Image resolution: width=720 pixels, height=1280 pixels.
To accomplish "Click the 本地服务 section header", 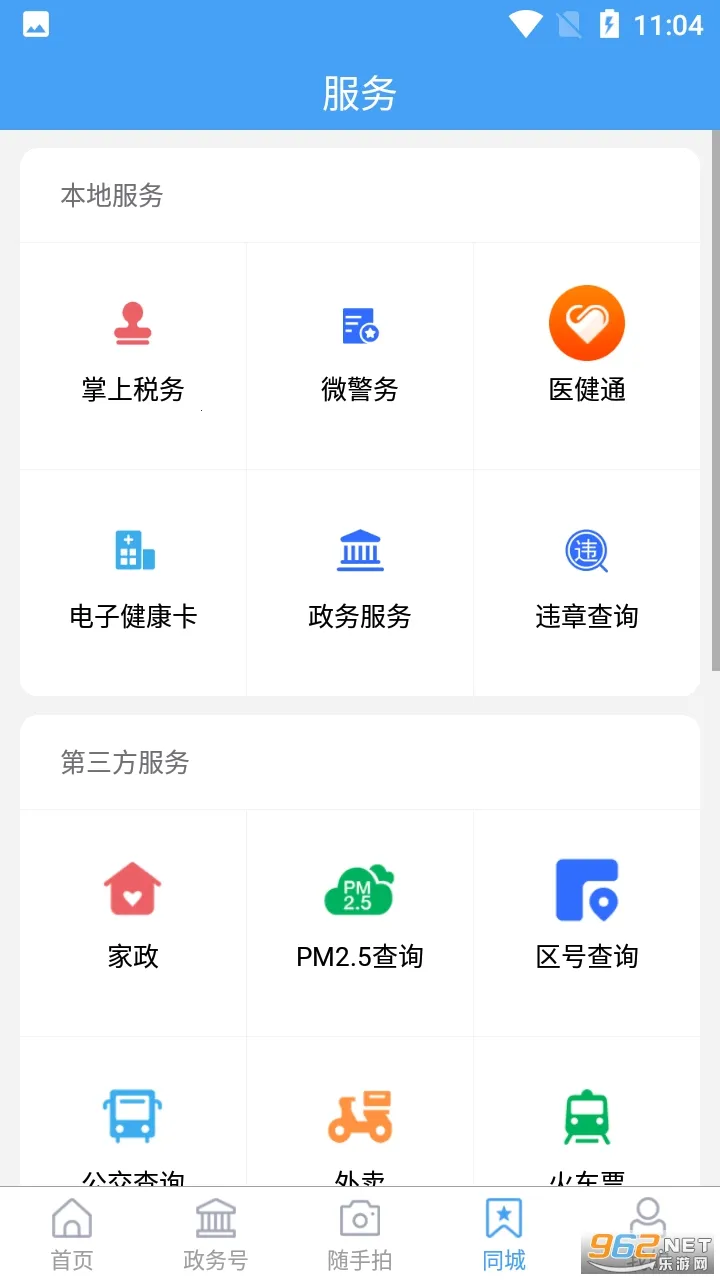I will (112, 196).
